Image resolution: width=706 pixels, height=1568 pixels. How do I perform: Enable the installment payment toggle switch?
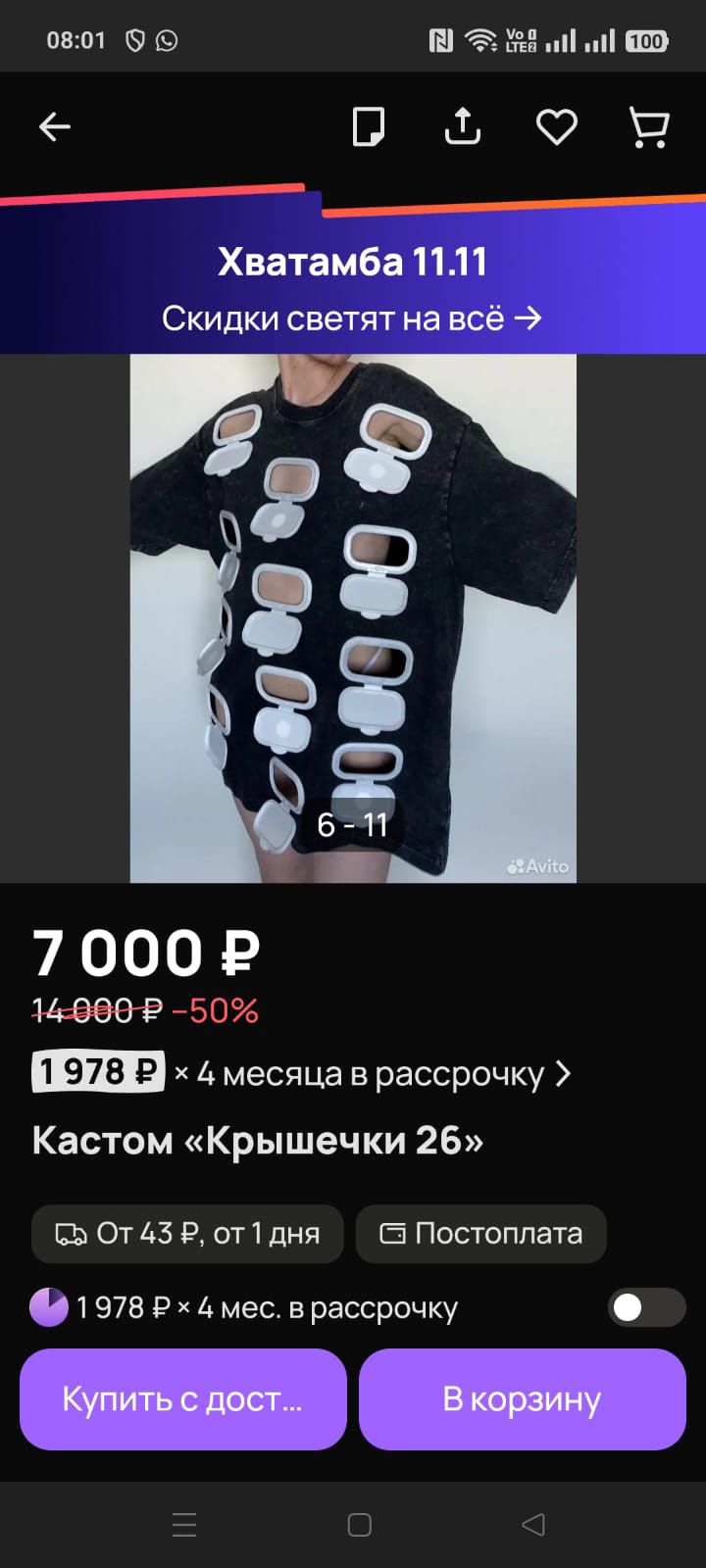[646, 1307]
